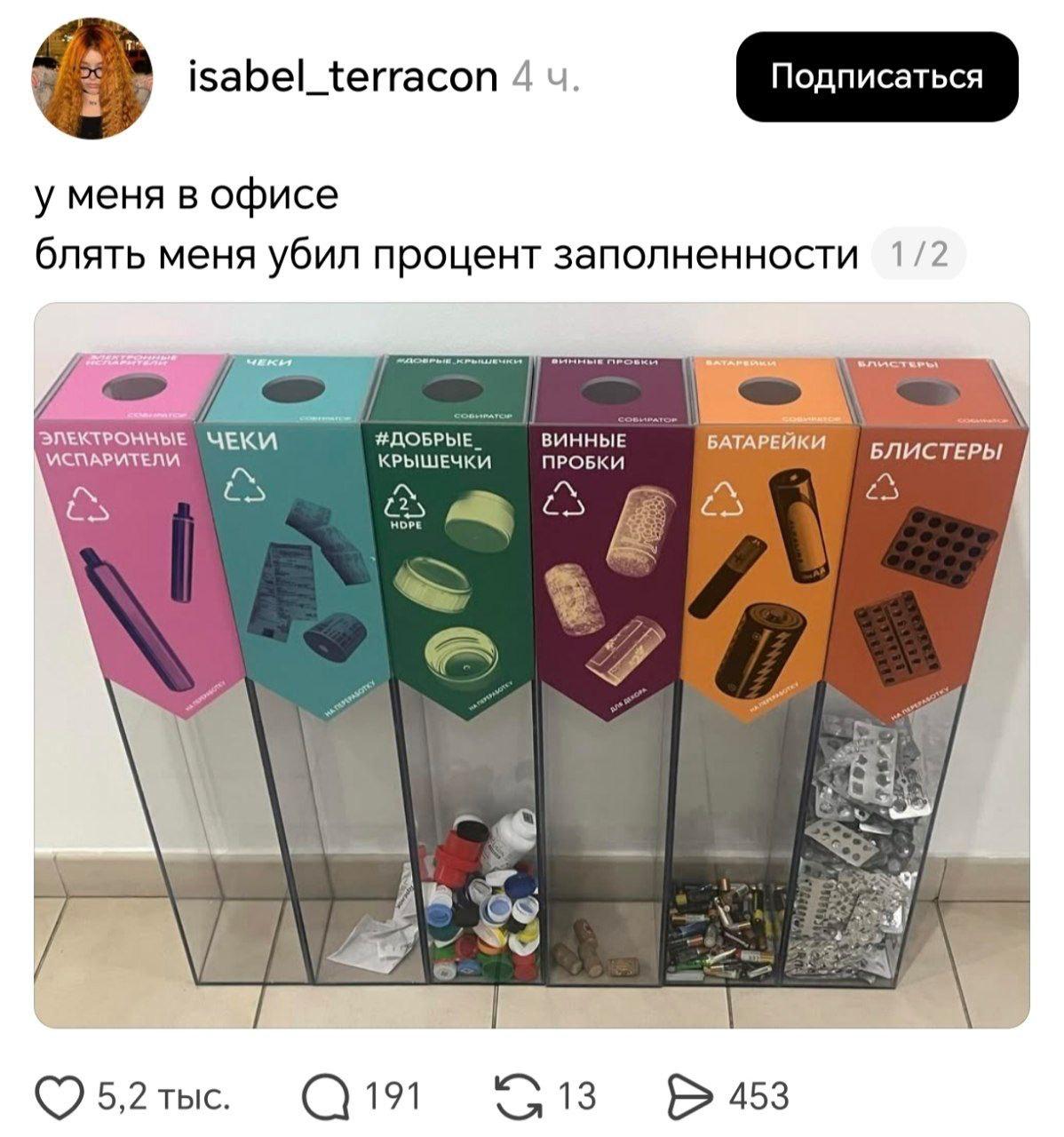Viewport: 1064px width, 1137px height.
Task: Open the recycling bins photo
Action: tap(531, 664)
